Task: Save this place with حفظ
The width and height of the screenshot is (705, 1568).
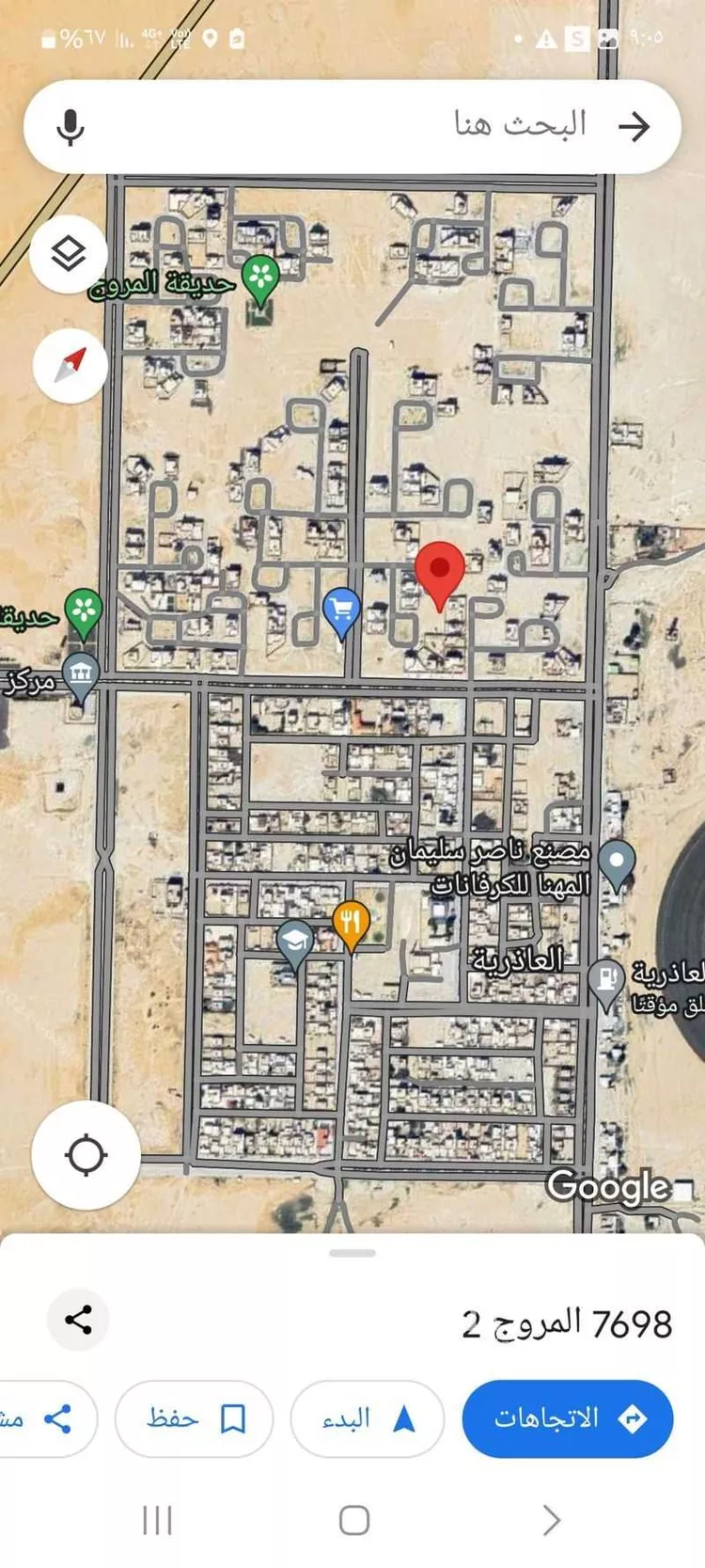Action: 195,1418
